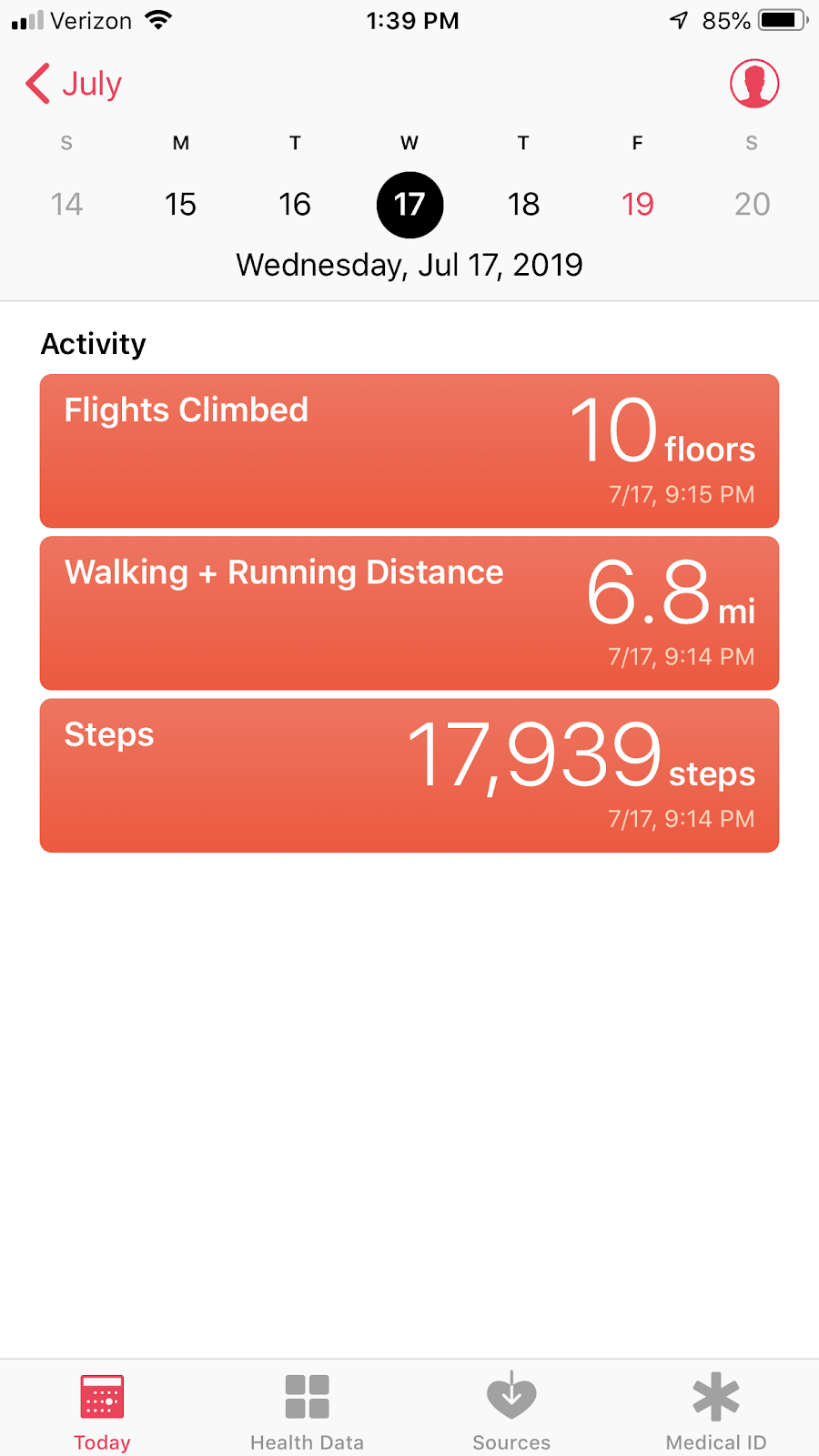Open the Medical ID tab
Screen dimensions: 819x1456
coord(716,1410)
